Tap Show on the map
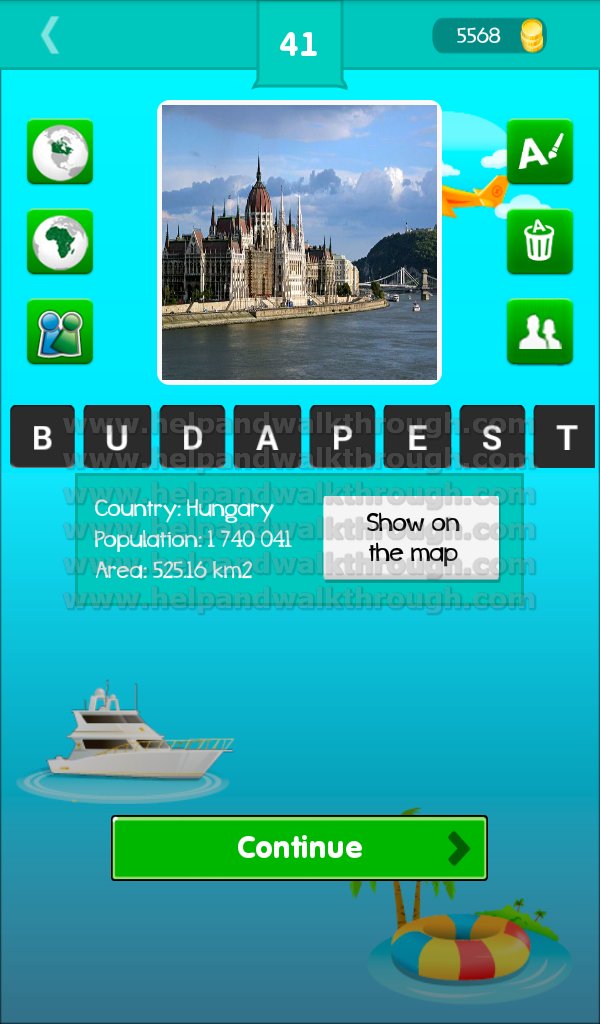This screenshot has height=1024, width=600. [x=412, y=538]
